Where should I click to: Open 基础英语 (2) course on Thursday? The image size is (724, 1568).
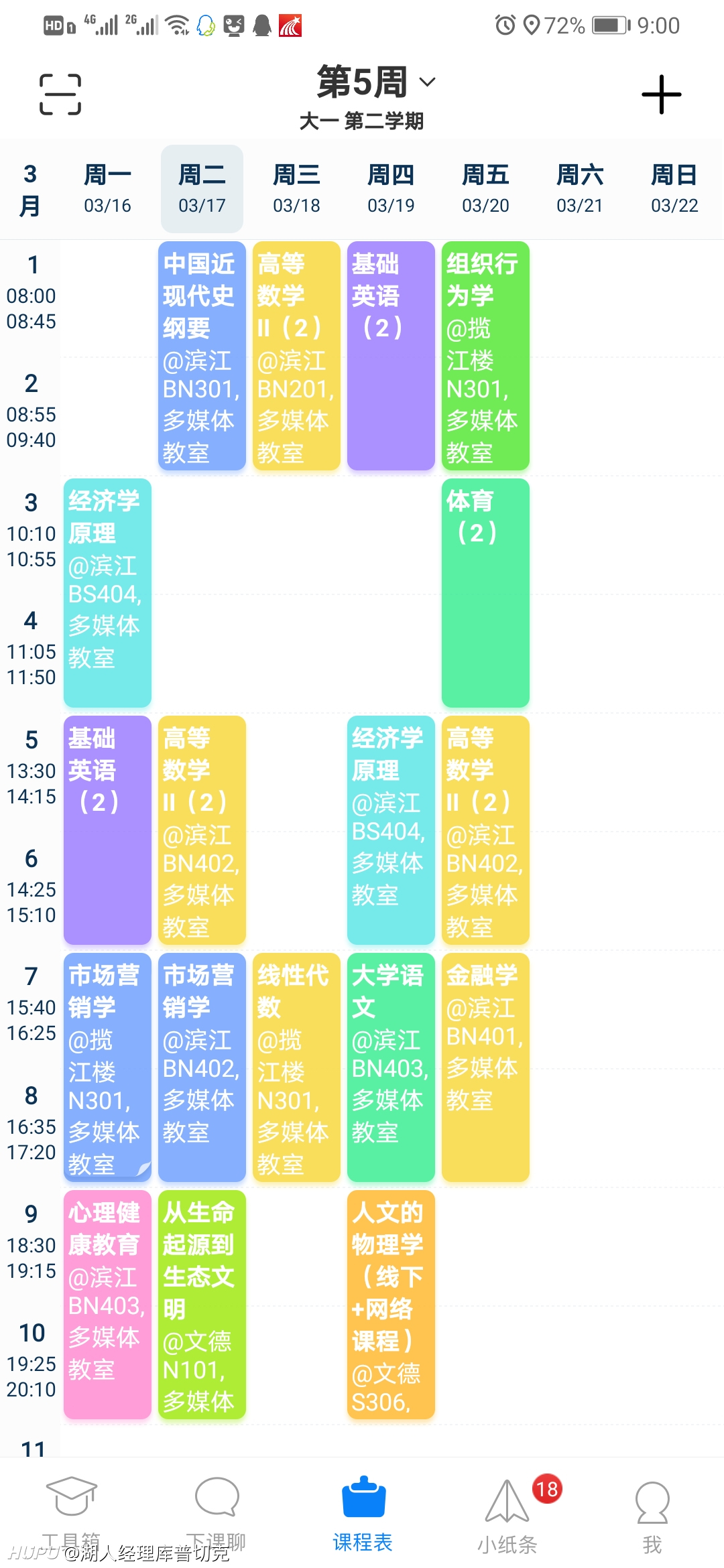coord(391,356)
